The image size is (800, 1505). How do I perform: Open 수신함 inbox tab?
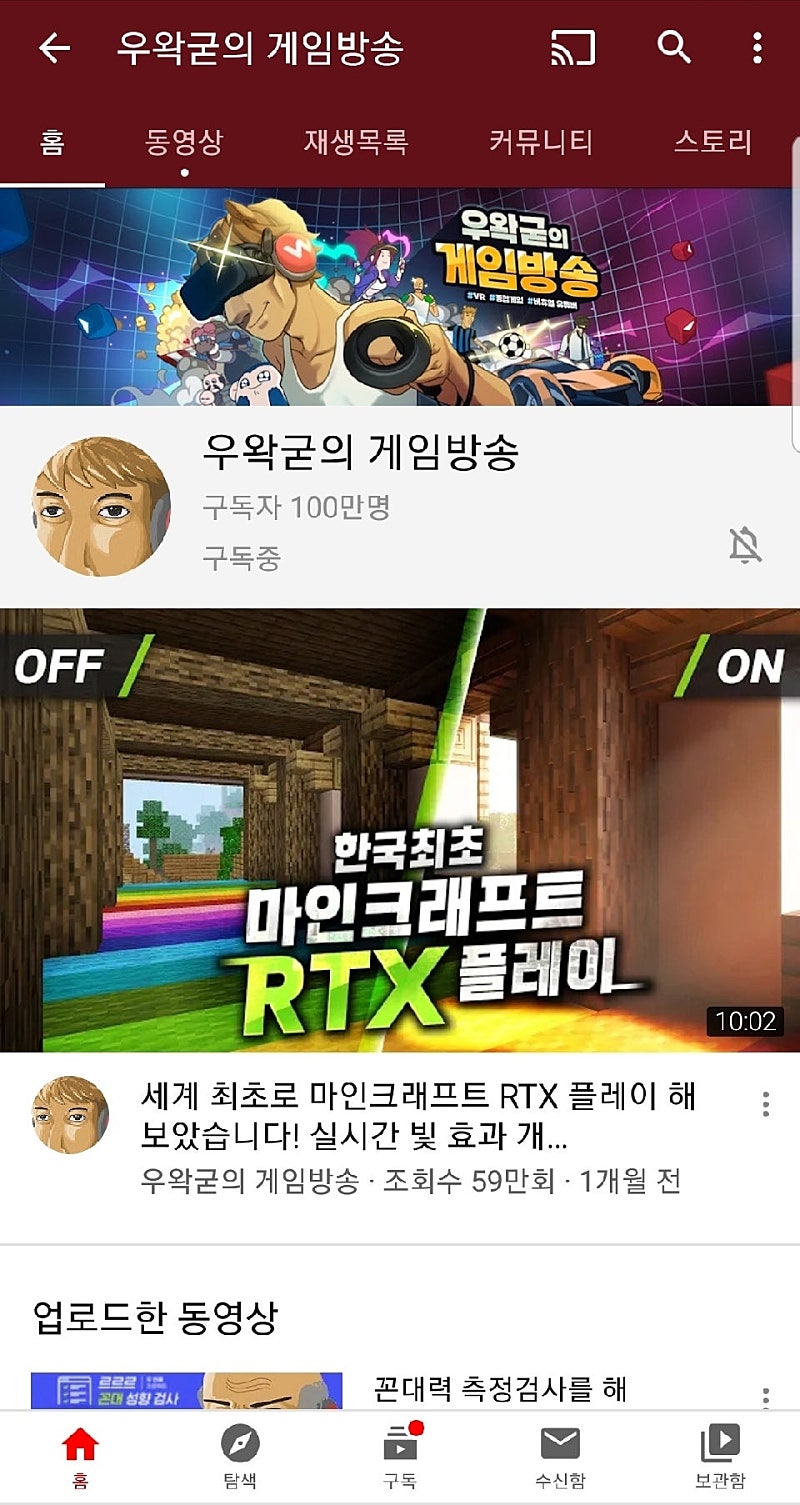(x=560, y=1455)
